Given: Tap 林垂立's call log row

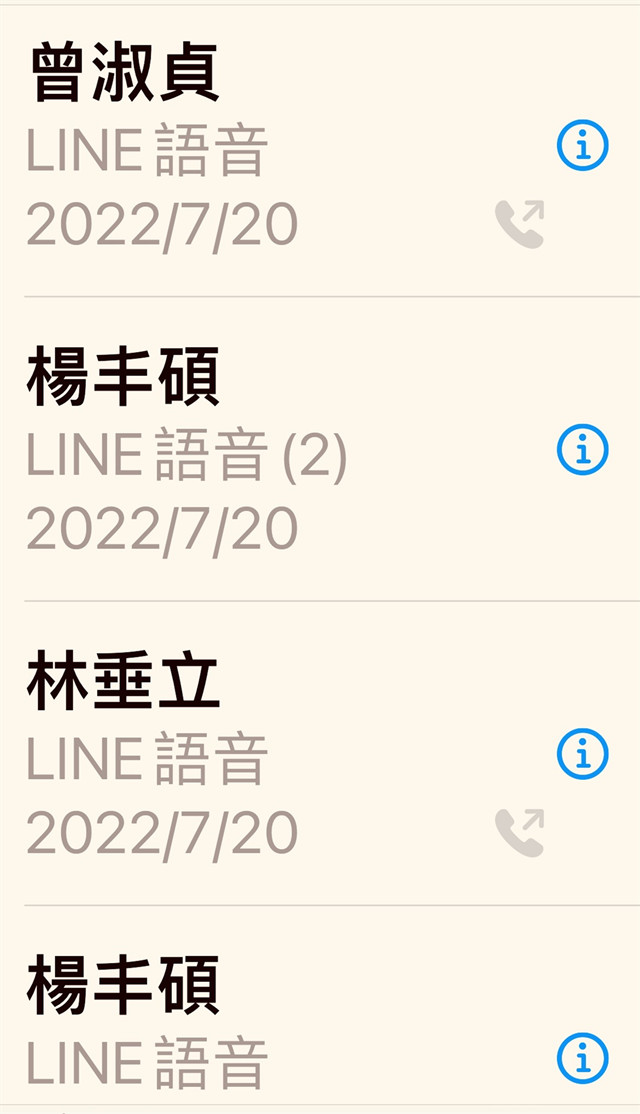Looking at the screenshot, I should [320, 753].
